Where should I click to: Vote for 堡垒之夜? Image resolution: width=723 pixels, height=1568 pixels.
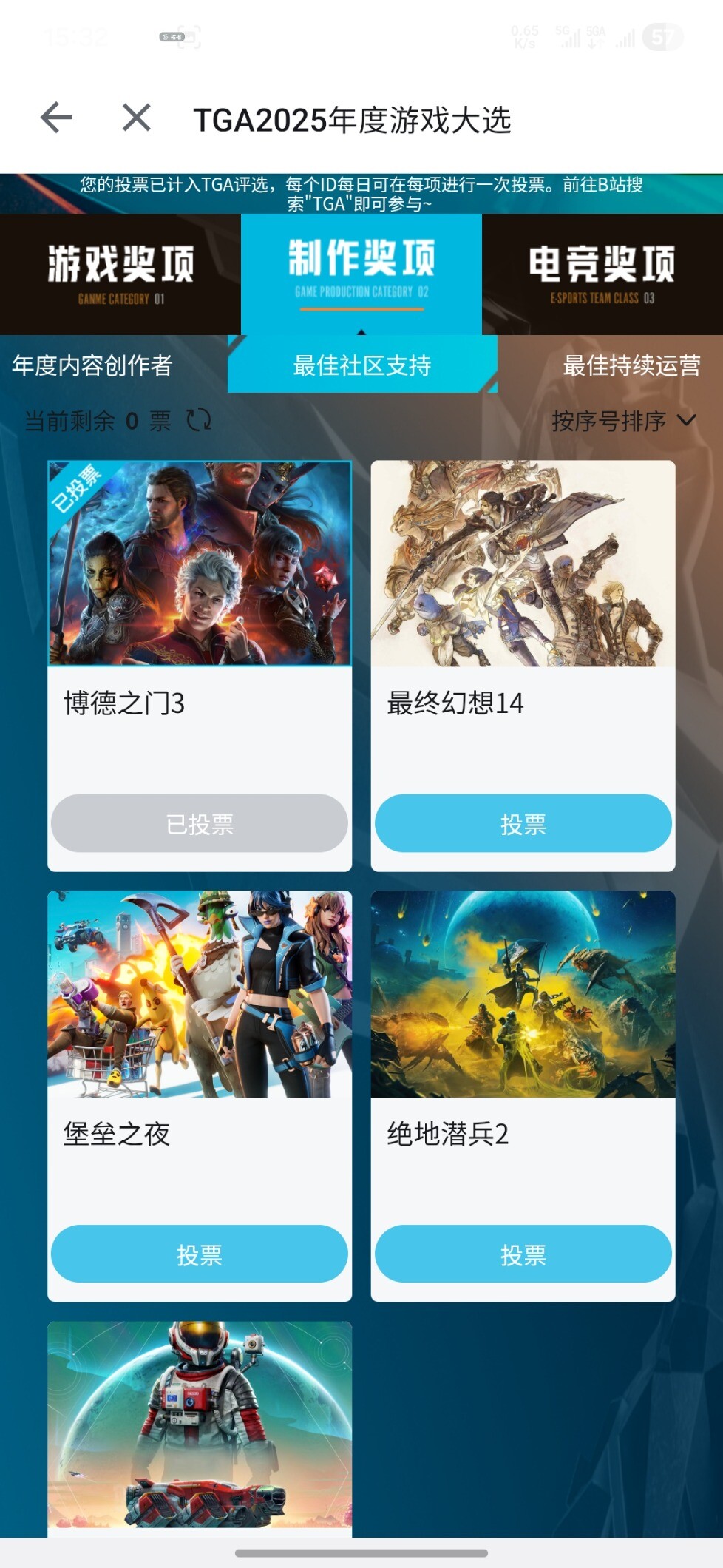(200, 1254)
